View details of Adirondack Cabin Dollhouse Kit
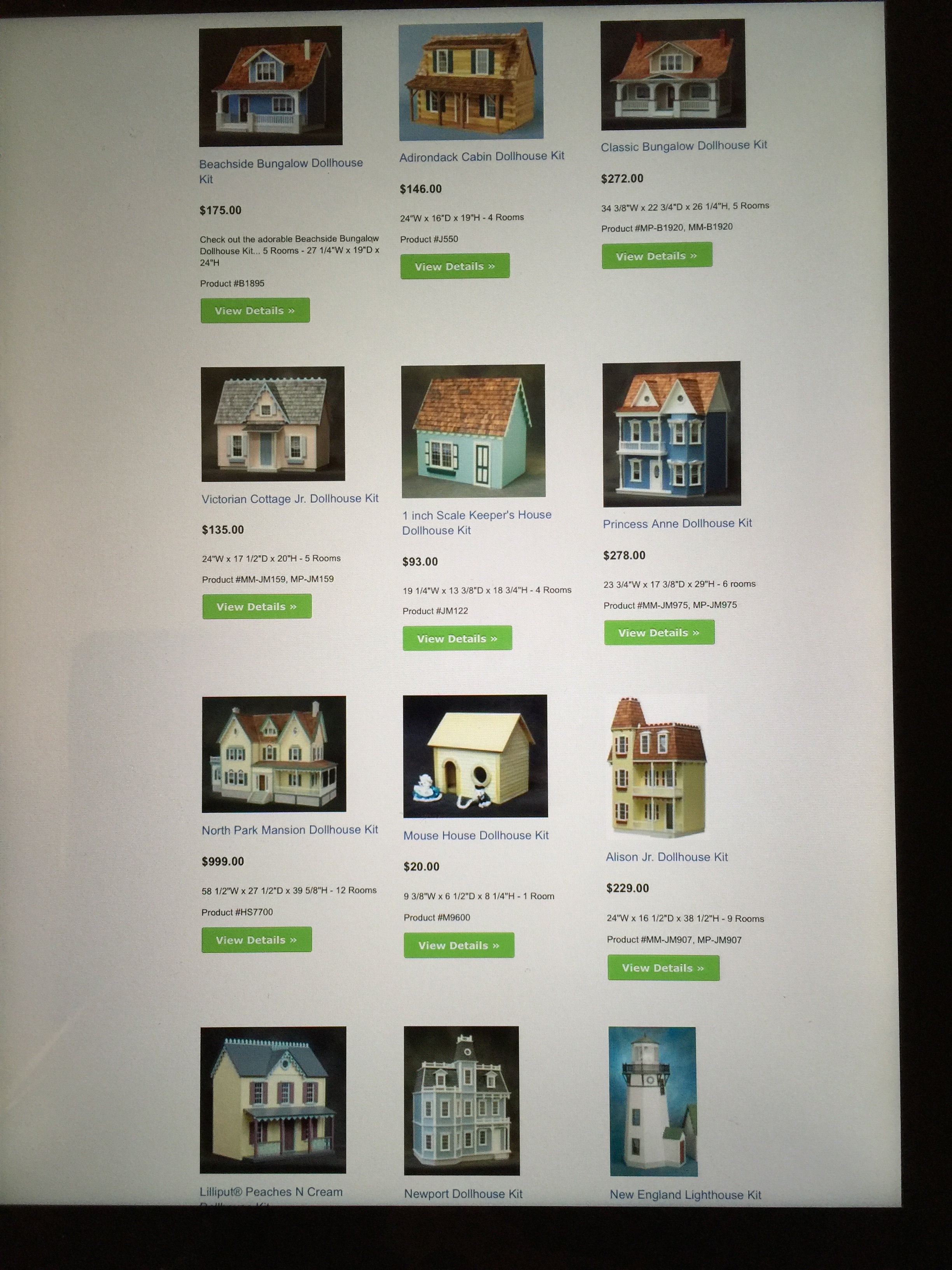Image resolution: width=952 pixels, height=1270 pixels. (455, 267)
